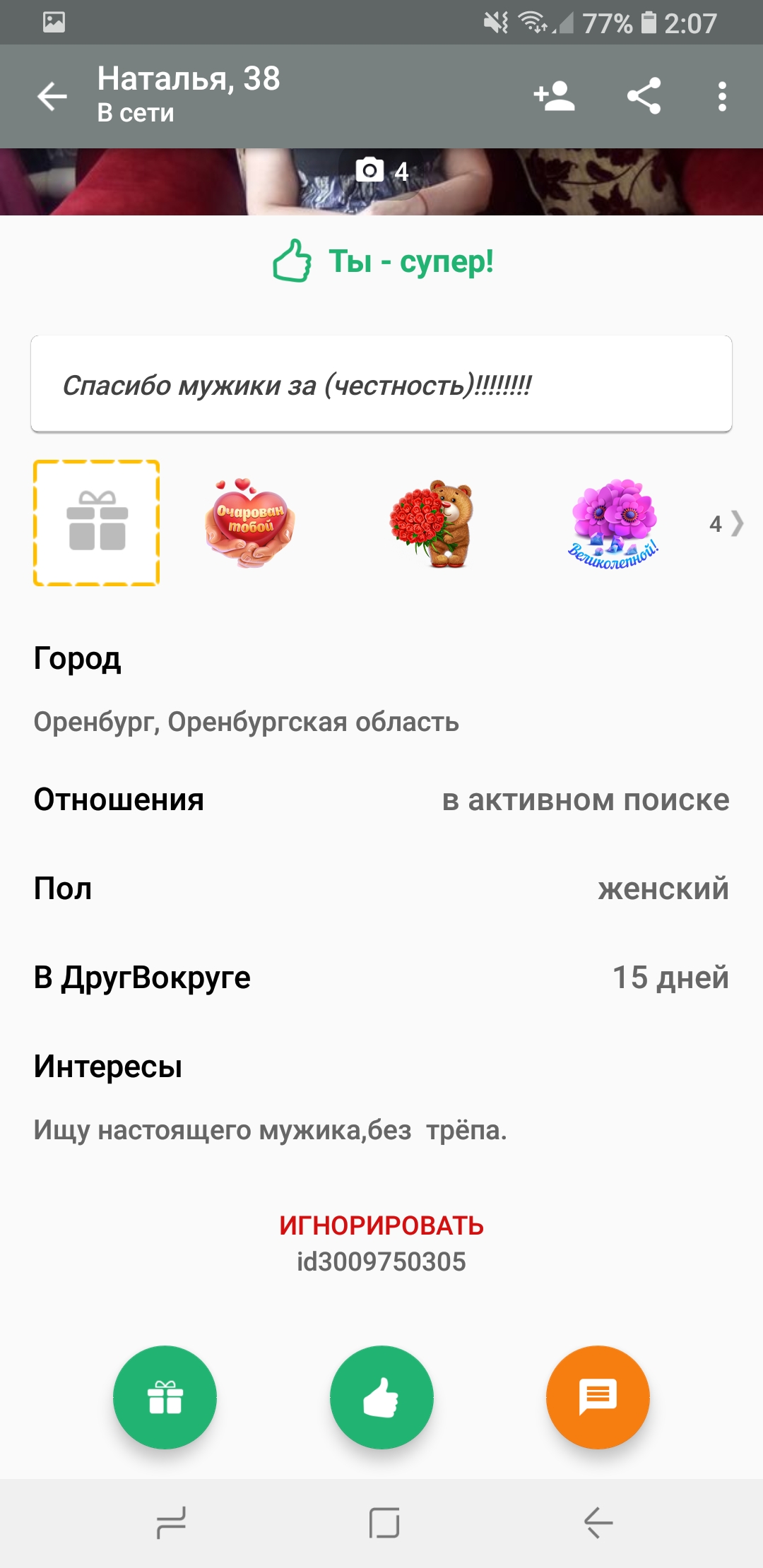Tap the «Ты - супер!» like button
Viewport: 763px width, 1568px height.
coord(382,261)
